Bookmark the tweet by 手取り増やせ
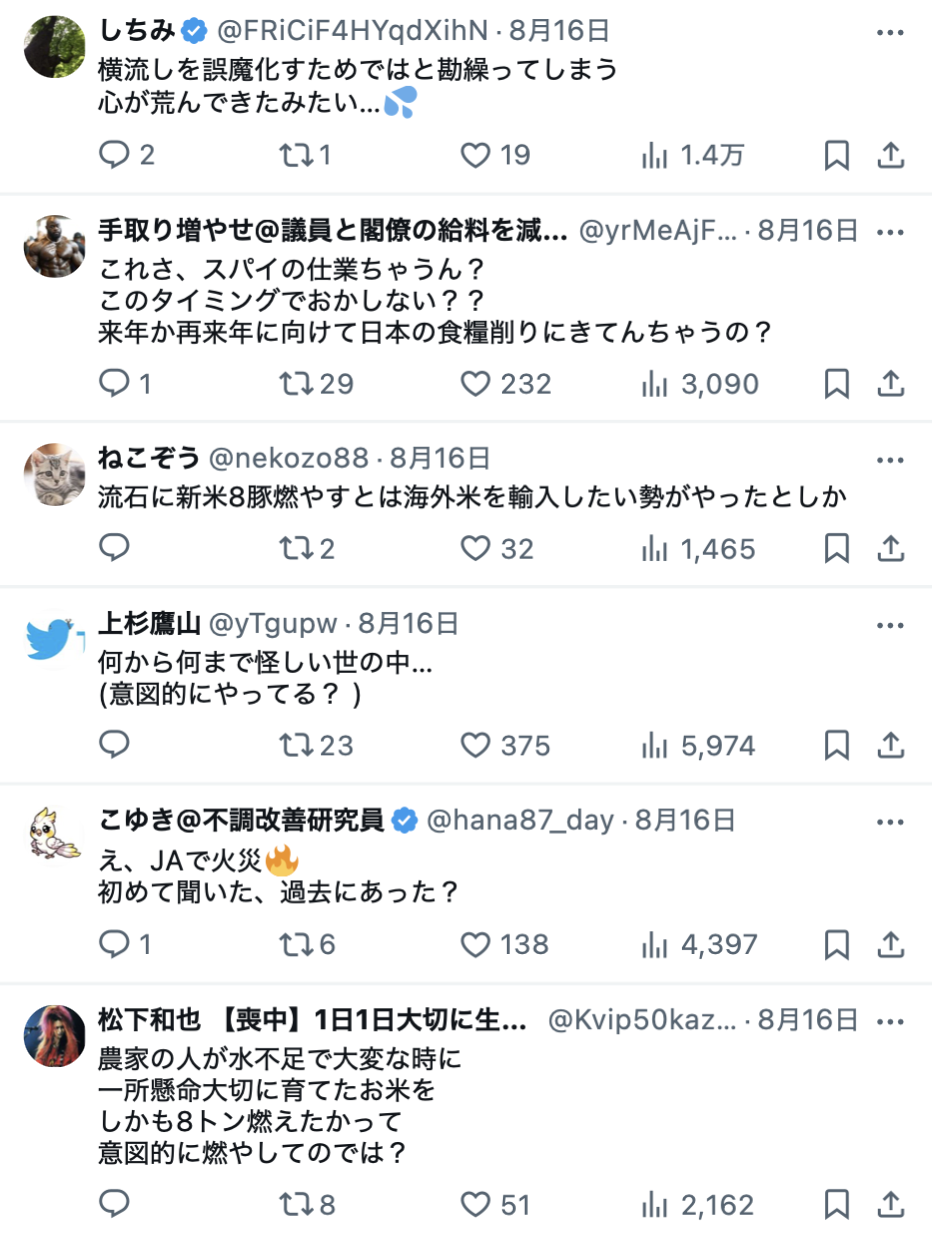The width and height of the screenshot is (932, 1236). coord(836,384)
